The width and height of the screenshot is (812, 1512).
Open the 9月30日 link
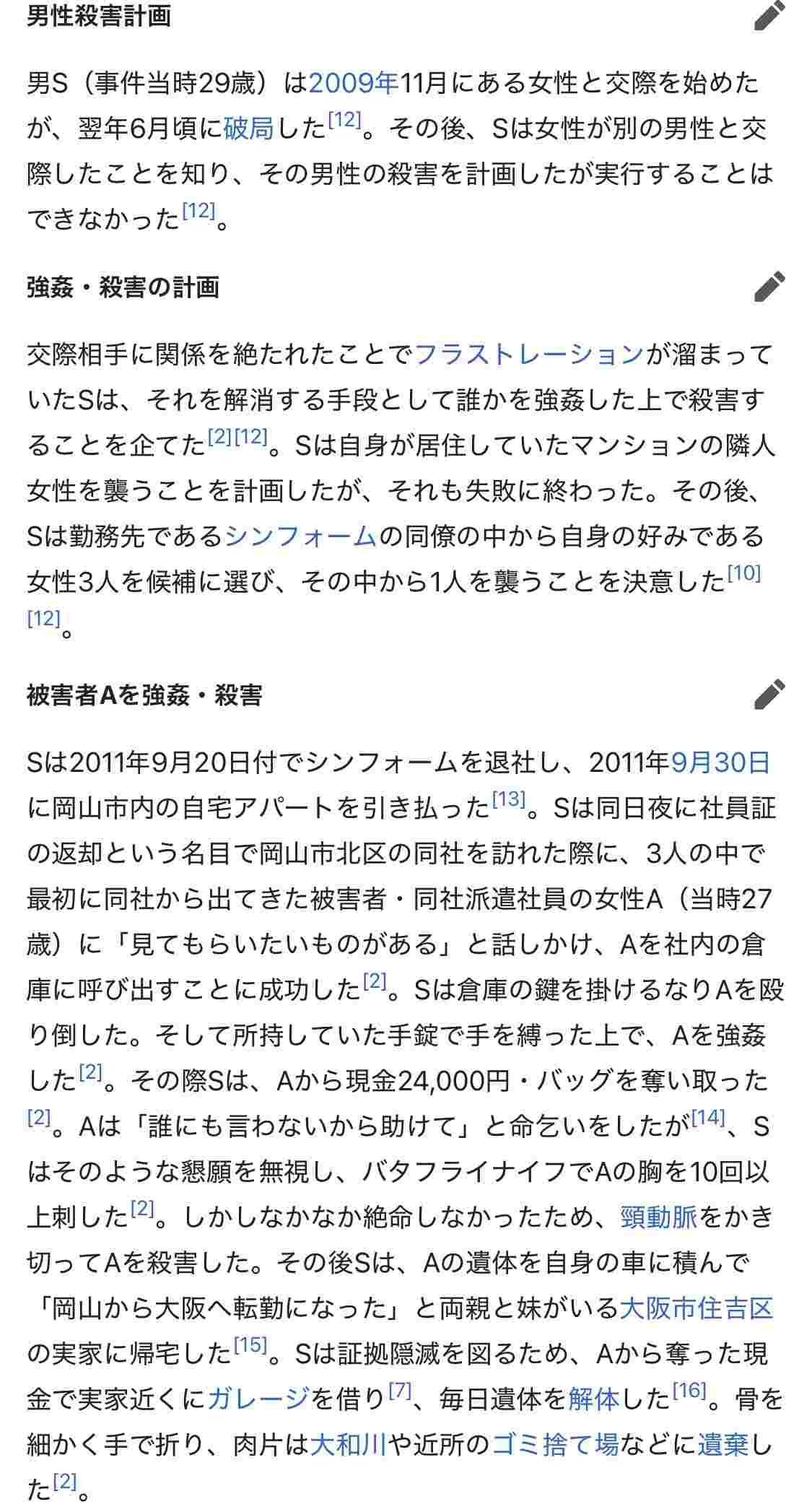[x=720, y=762]
